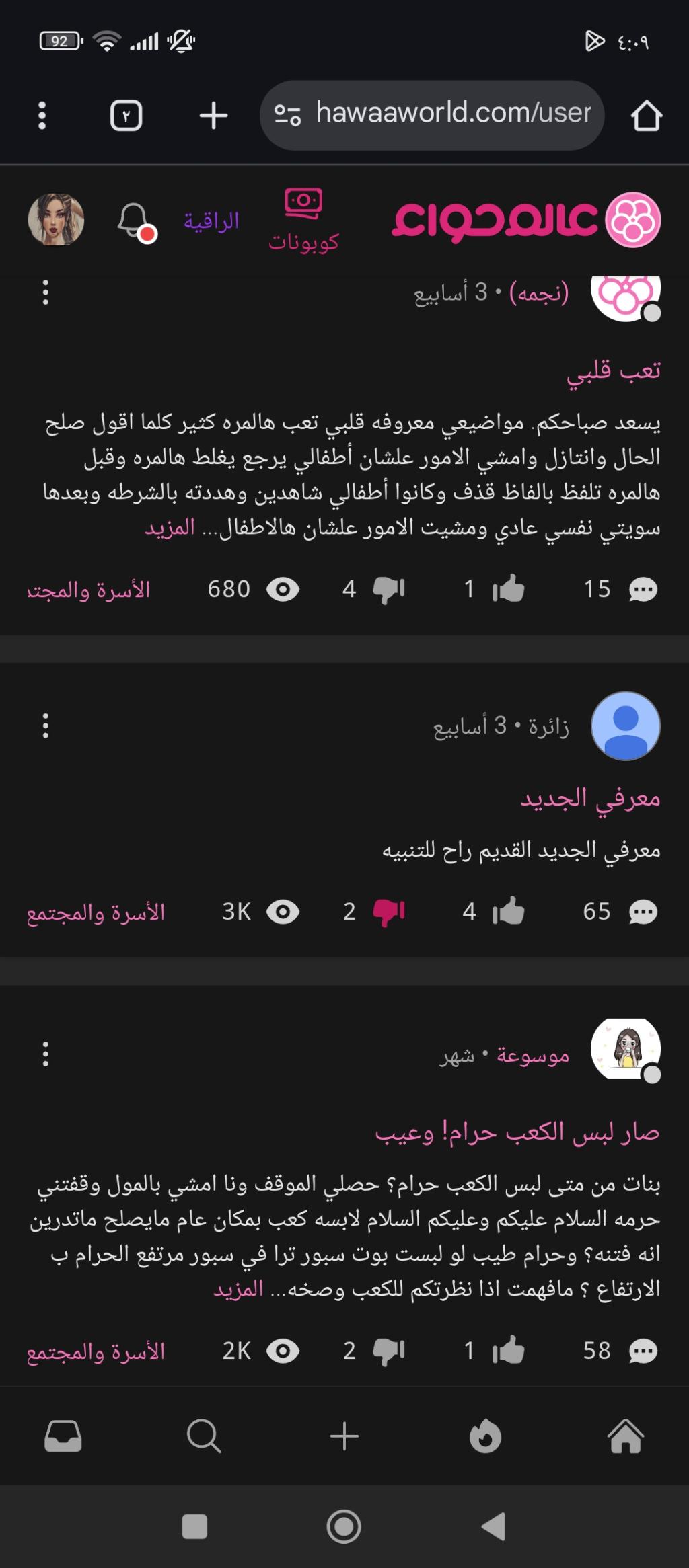Open options menu for معرفي الجديد post
Screen dimensions: 689x1568
45,726
